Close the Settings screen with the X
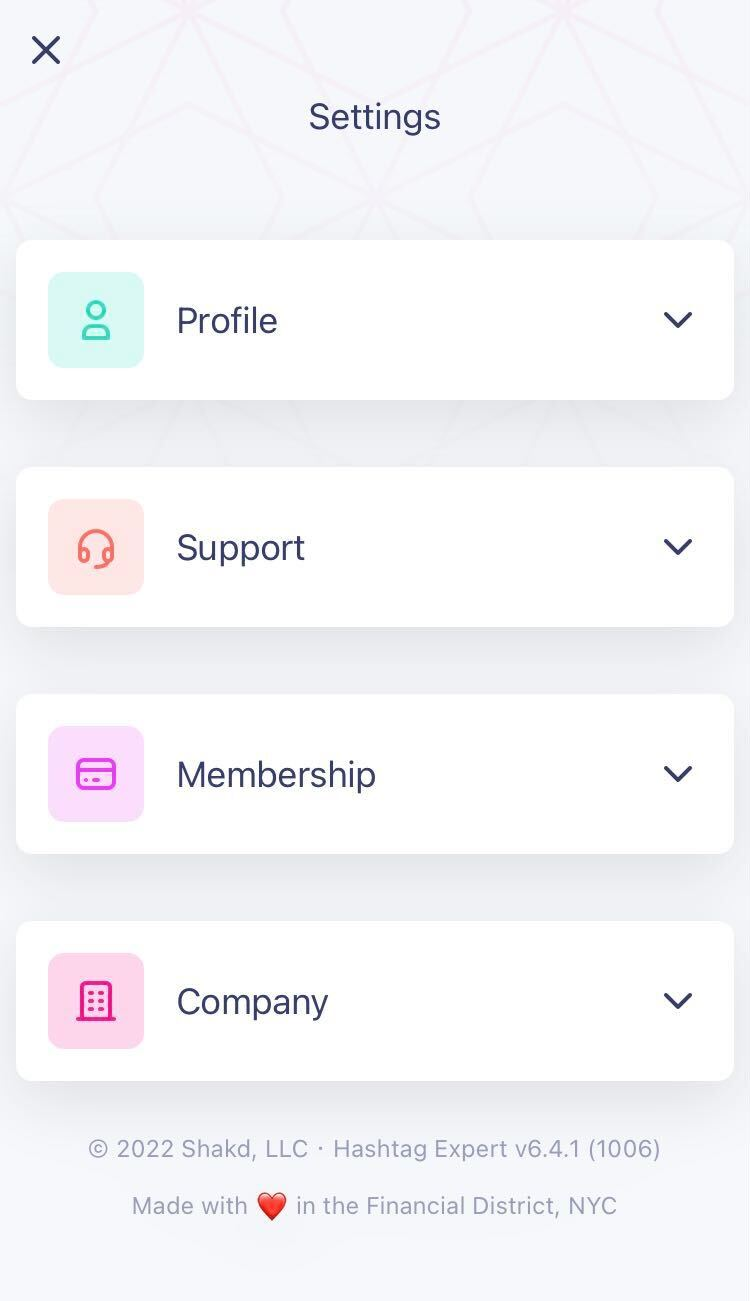The width and height of the screenshot is (750, 1301). [45, 49]
